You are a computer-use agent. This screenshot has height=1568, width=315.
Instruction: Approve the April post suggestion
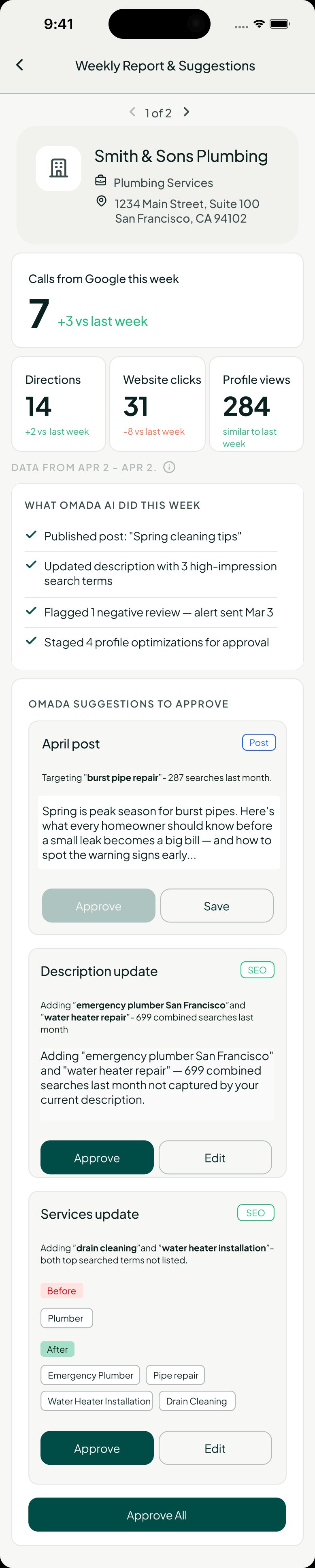pyautogui.click(x=99, y=905)
